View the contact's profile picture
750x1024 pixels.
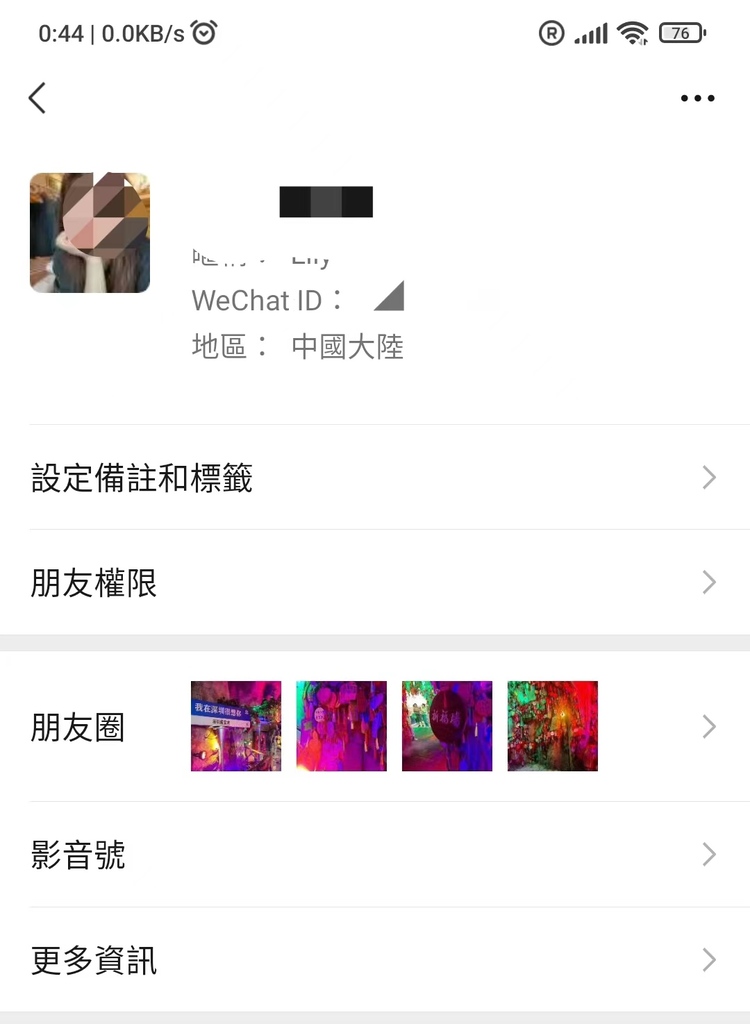point(90,233)
